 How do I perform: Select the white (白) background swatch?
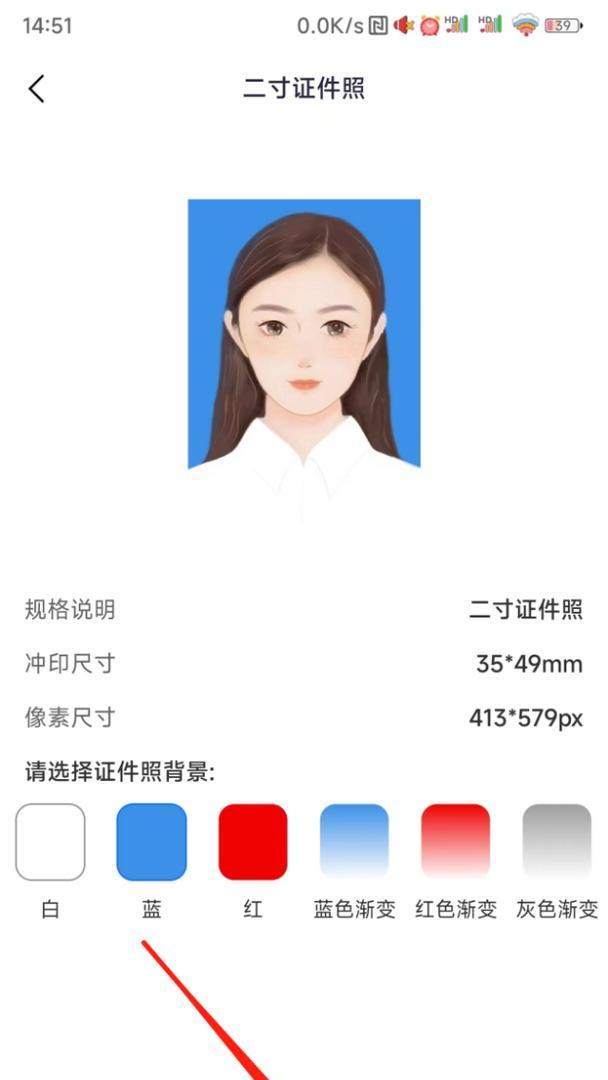pos(50,842)
